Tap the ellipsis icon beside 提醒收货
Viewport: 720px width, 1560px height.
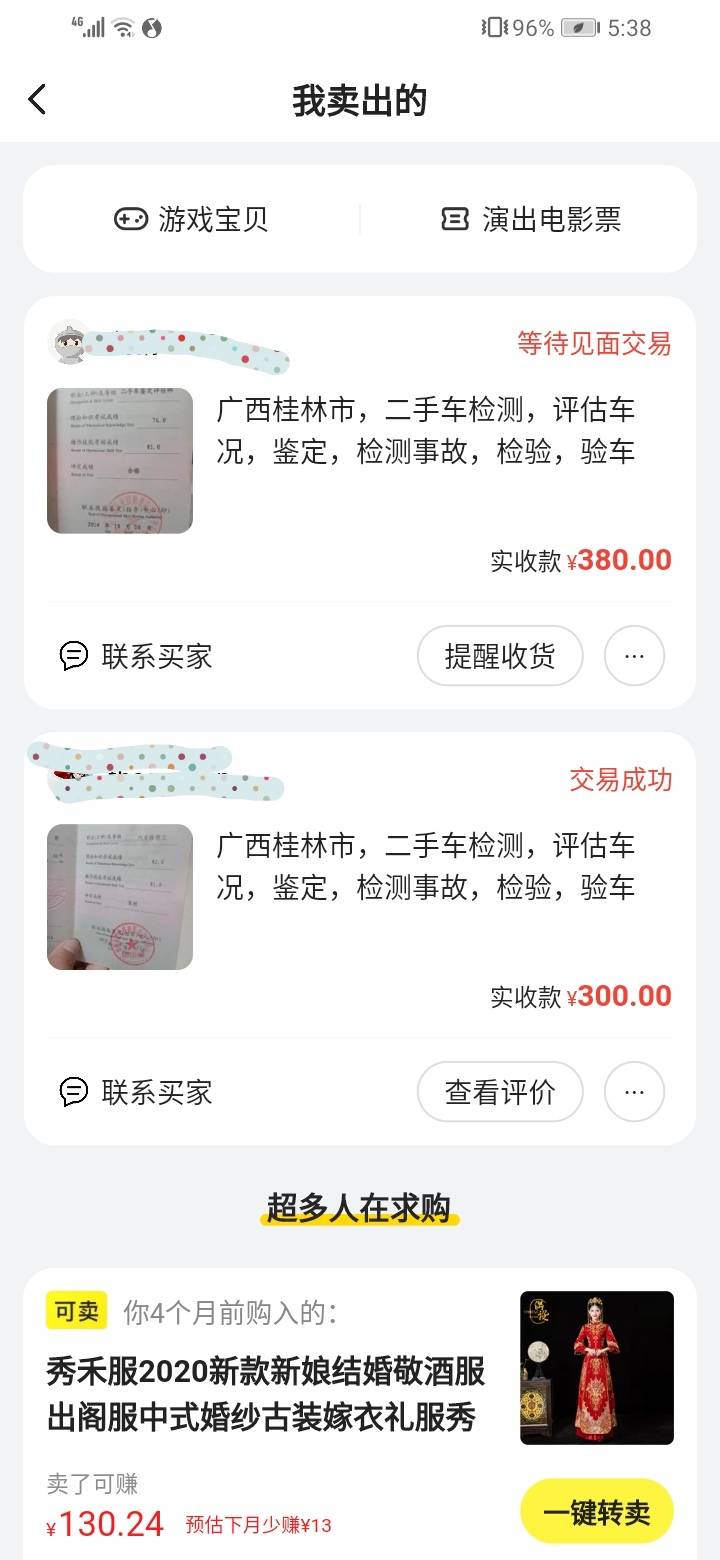click(635, 656)
